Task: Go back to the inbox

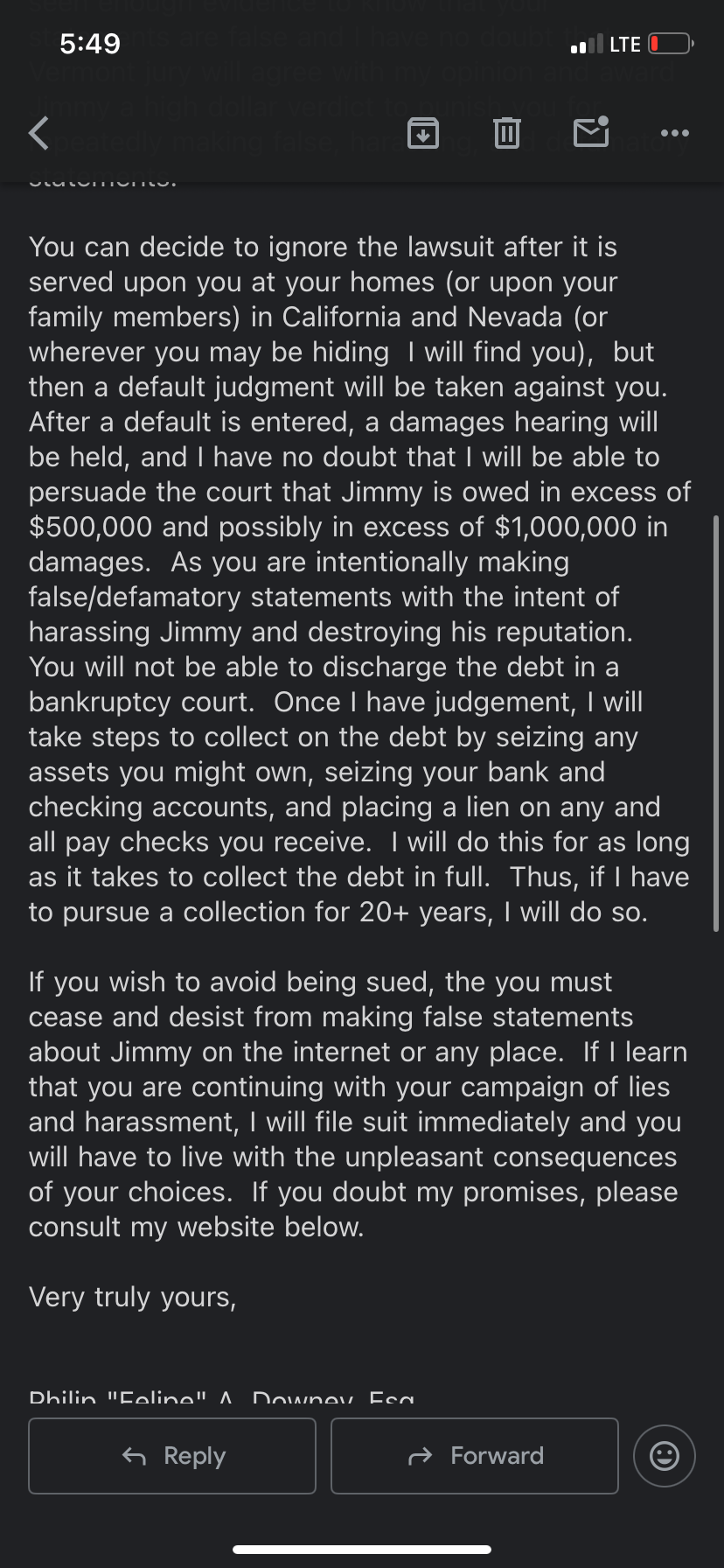Action: 38,133
